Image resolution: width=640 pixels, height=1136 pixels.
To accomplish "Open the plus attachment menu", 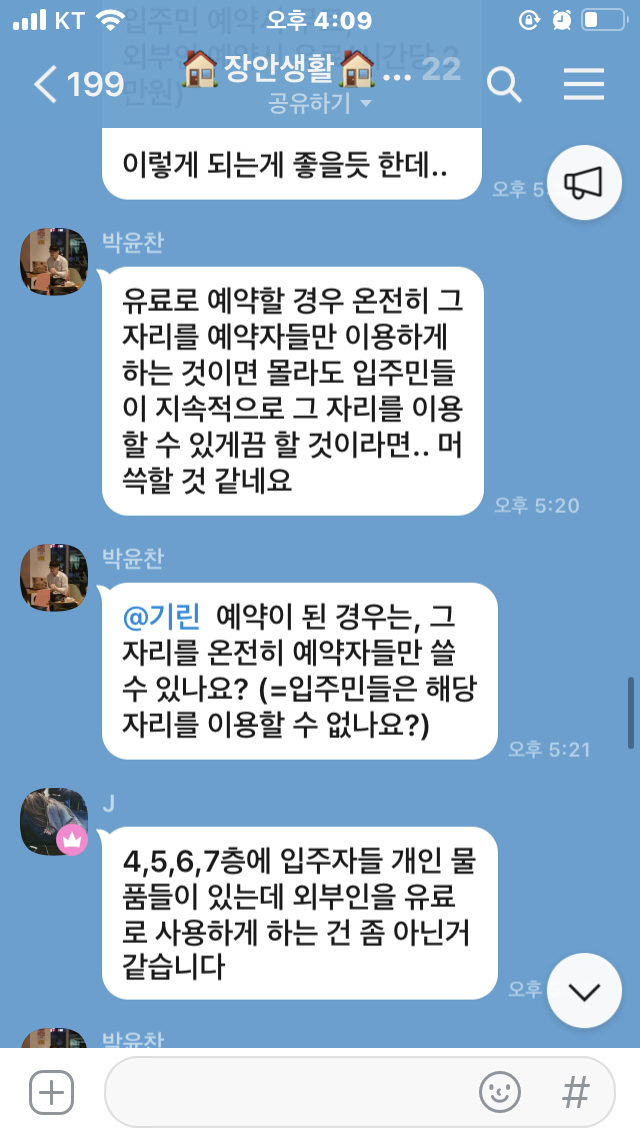I will [52, 1092].
